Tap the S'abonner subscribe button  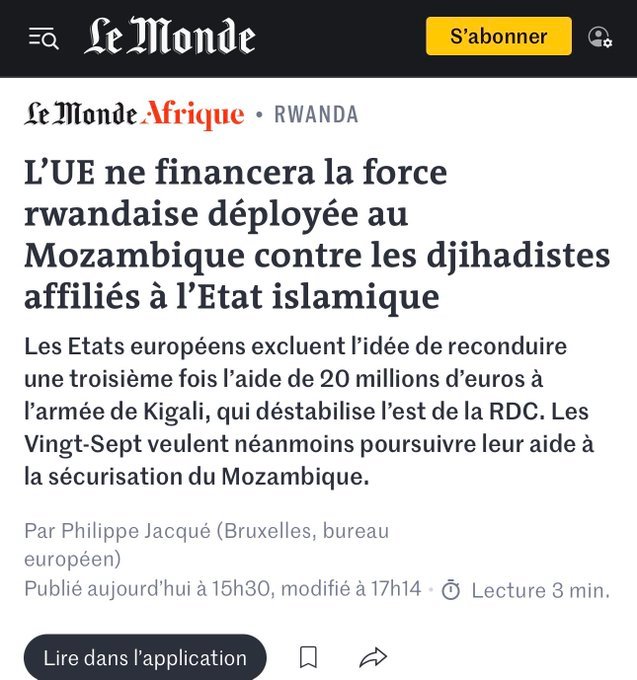pos(498,37)
